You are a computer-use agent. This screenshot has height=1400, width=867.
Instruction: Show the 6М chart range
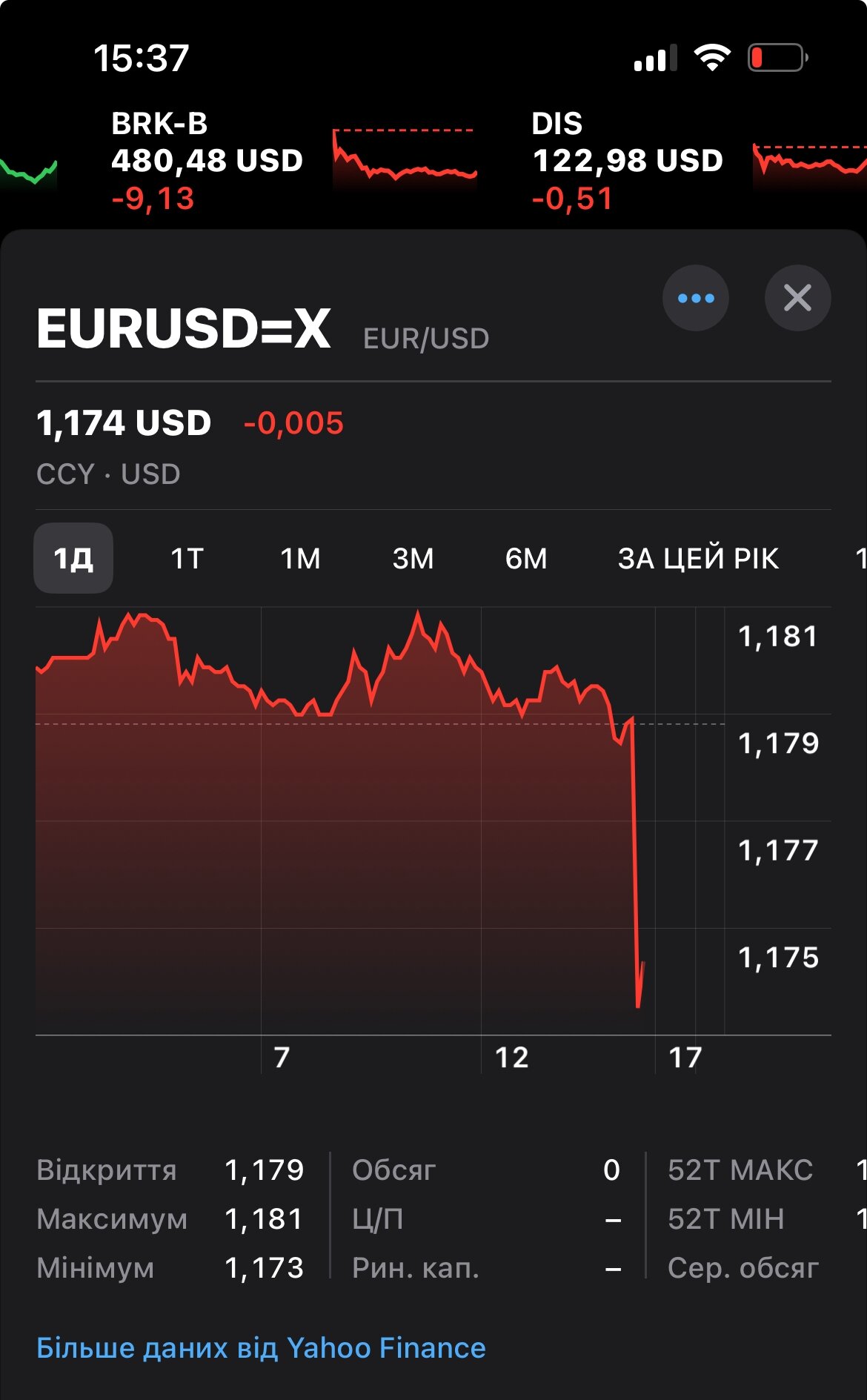click(x=526, y=558)
